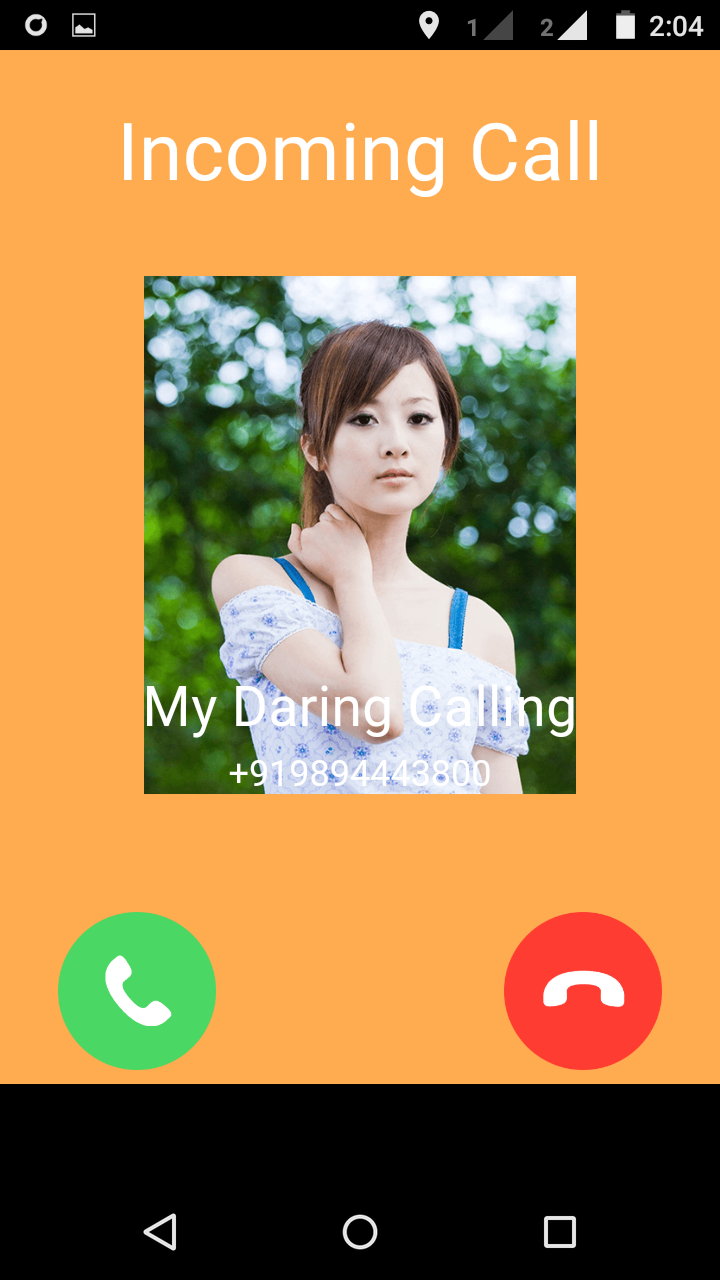Tap the green answer call icon
The height and width of the screenshot is (1280, 720).
point(137,990)
